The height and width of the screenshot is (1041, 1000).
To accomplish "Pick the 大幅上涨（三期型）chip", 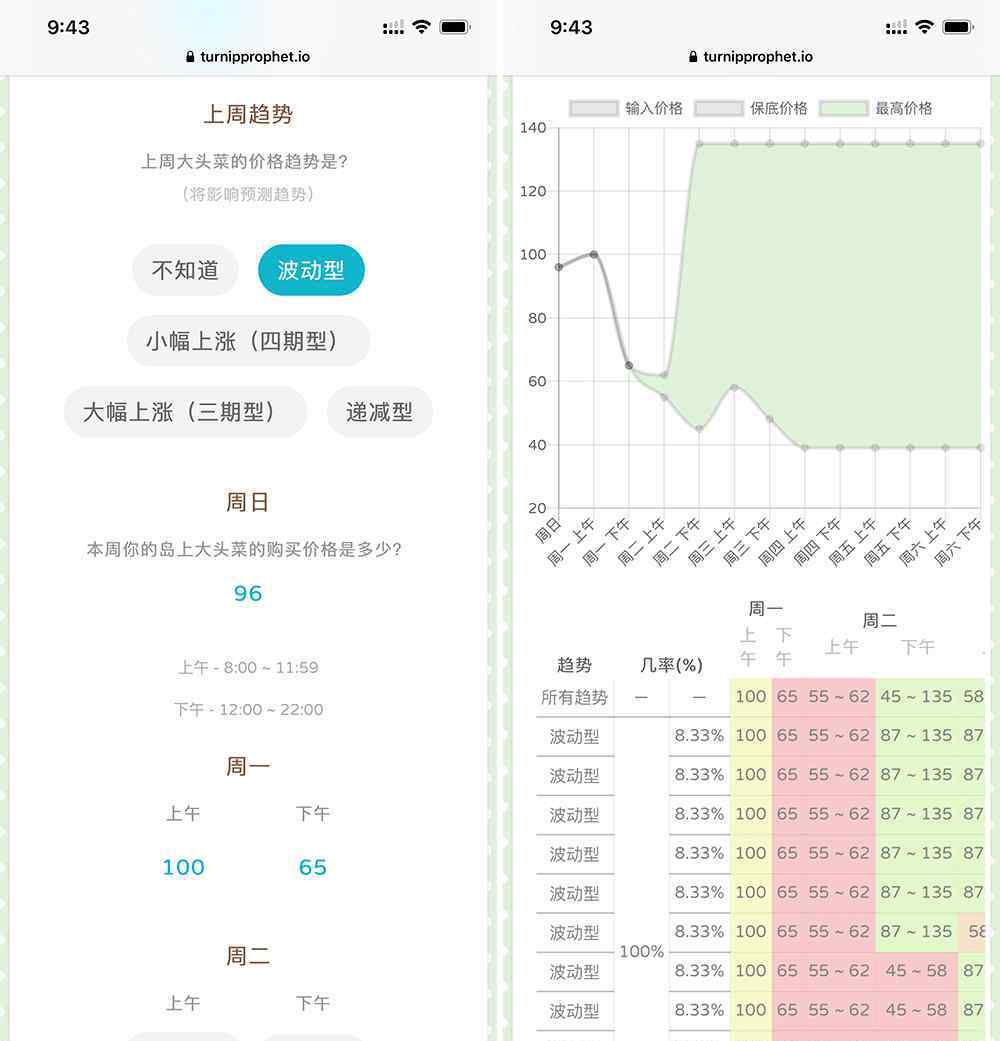I will (185, 412).
